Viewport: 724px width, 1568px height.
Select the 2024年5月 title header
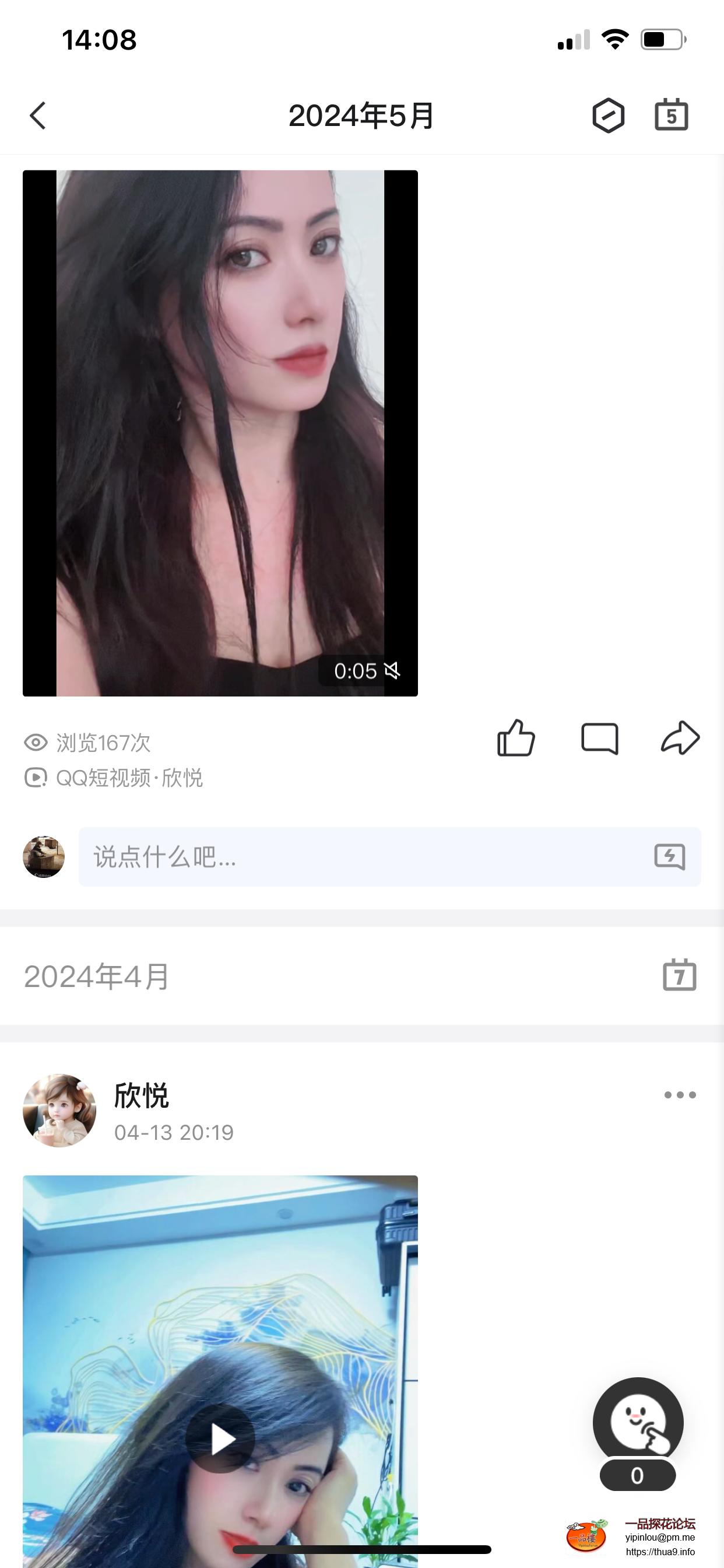(x=361, y=115)
